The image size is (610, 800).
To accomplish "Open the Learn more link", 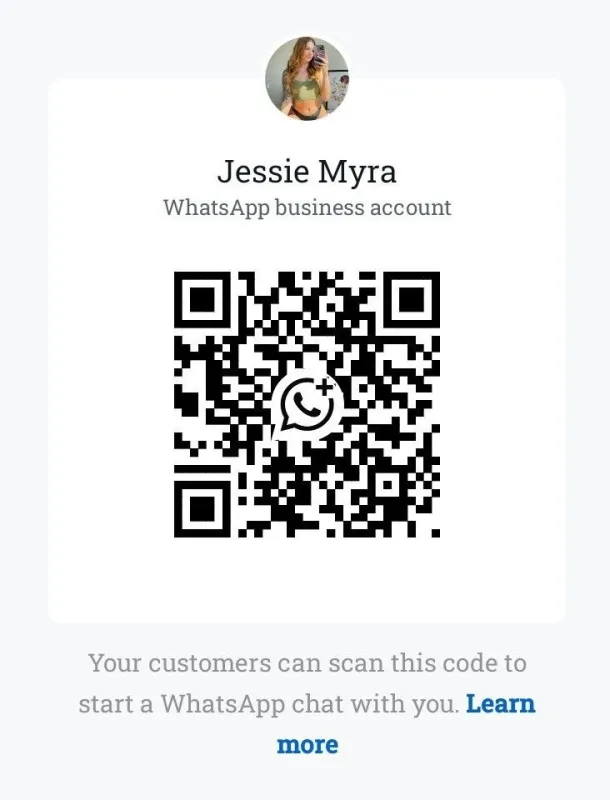I will pyautogui.click(x=500, y=704).
